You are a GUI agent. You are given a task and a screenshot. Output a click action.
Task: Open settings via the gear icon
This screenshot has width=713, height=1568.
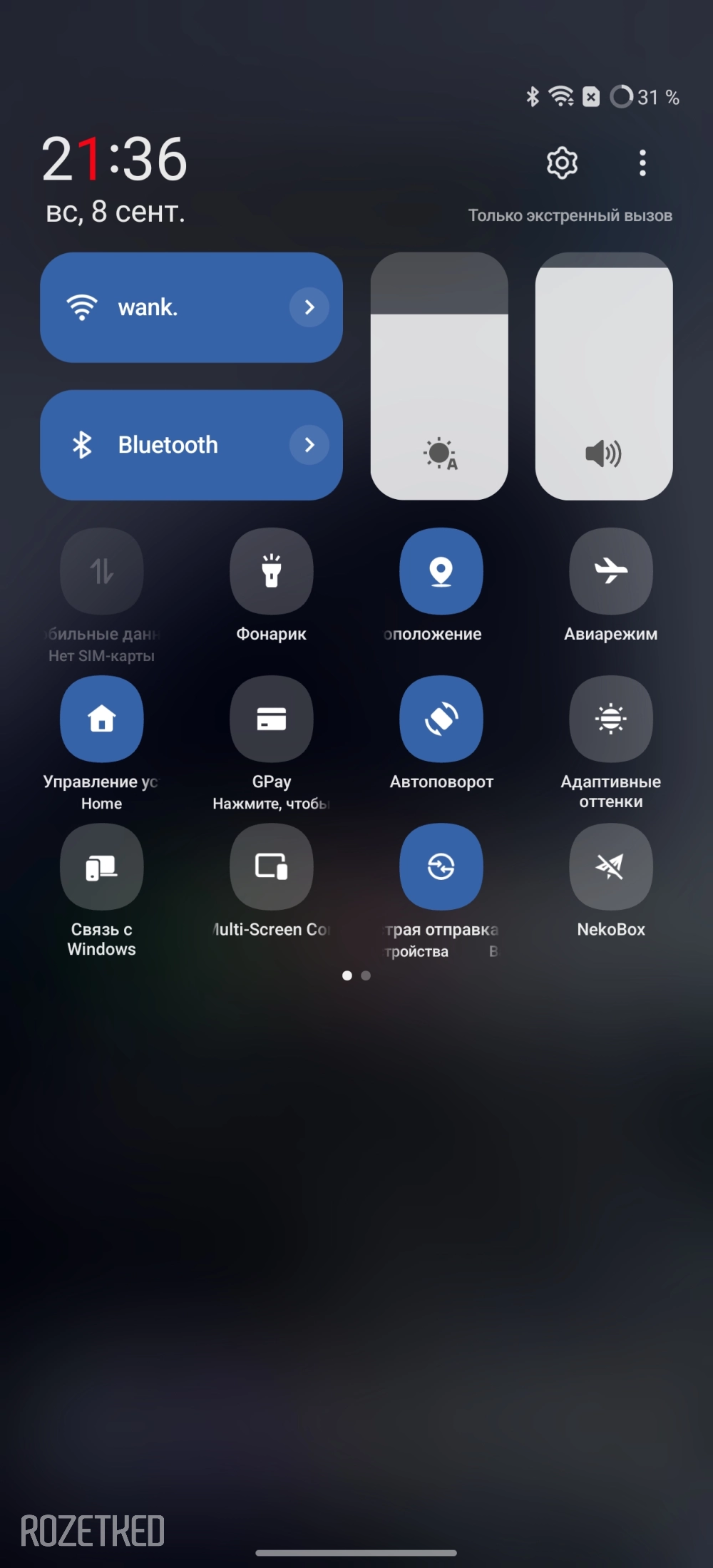[562, 163]
